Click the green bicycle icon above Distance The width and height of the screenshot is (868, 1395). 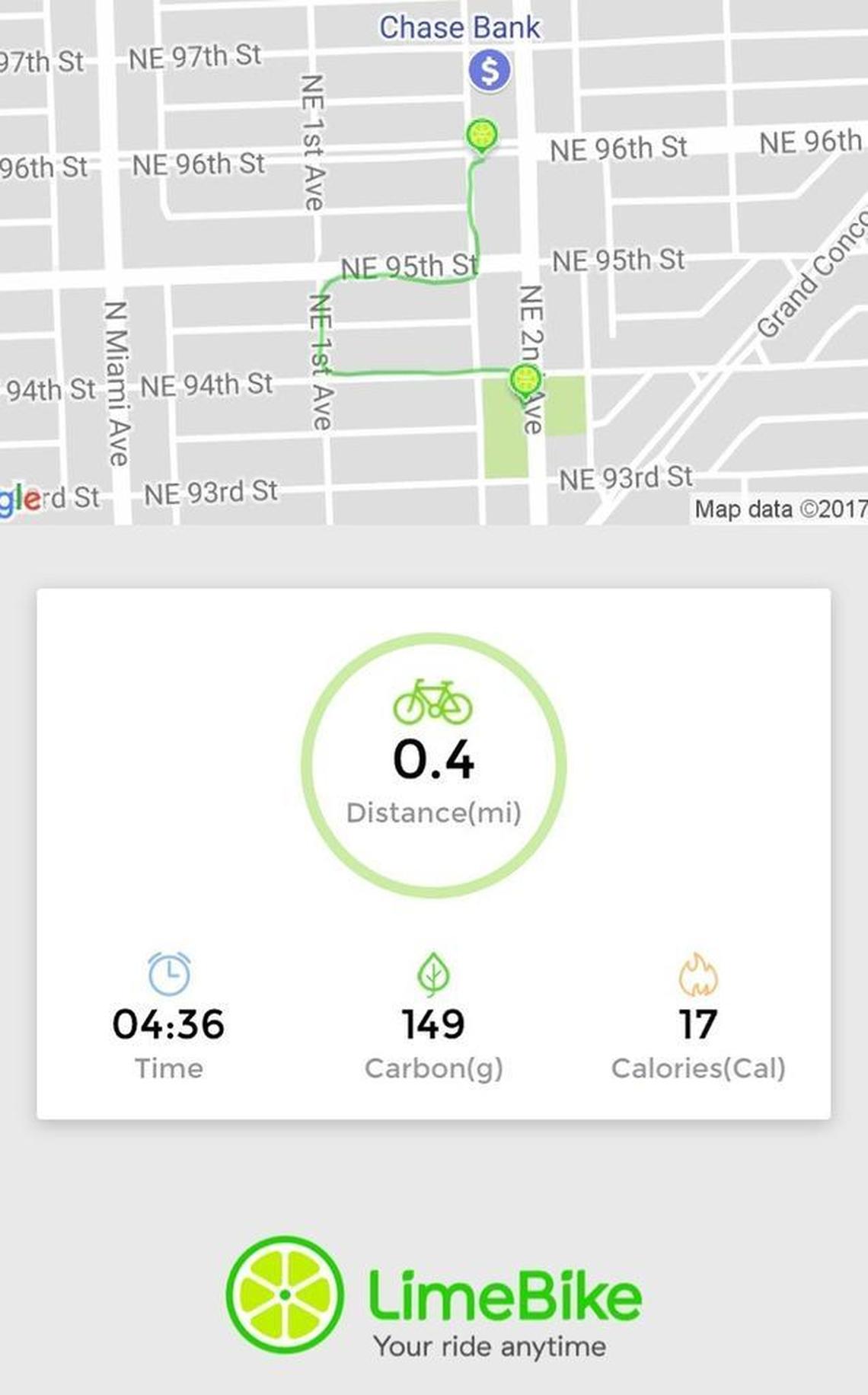point(434,703)
